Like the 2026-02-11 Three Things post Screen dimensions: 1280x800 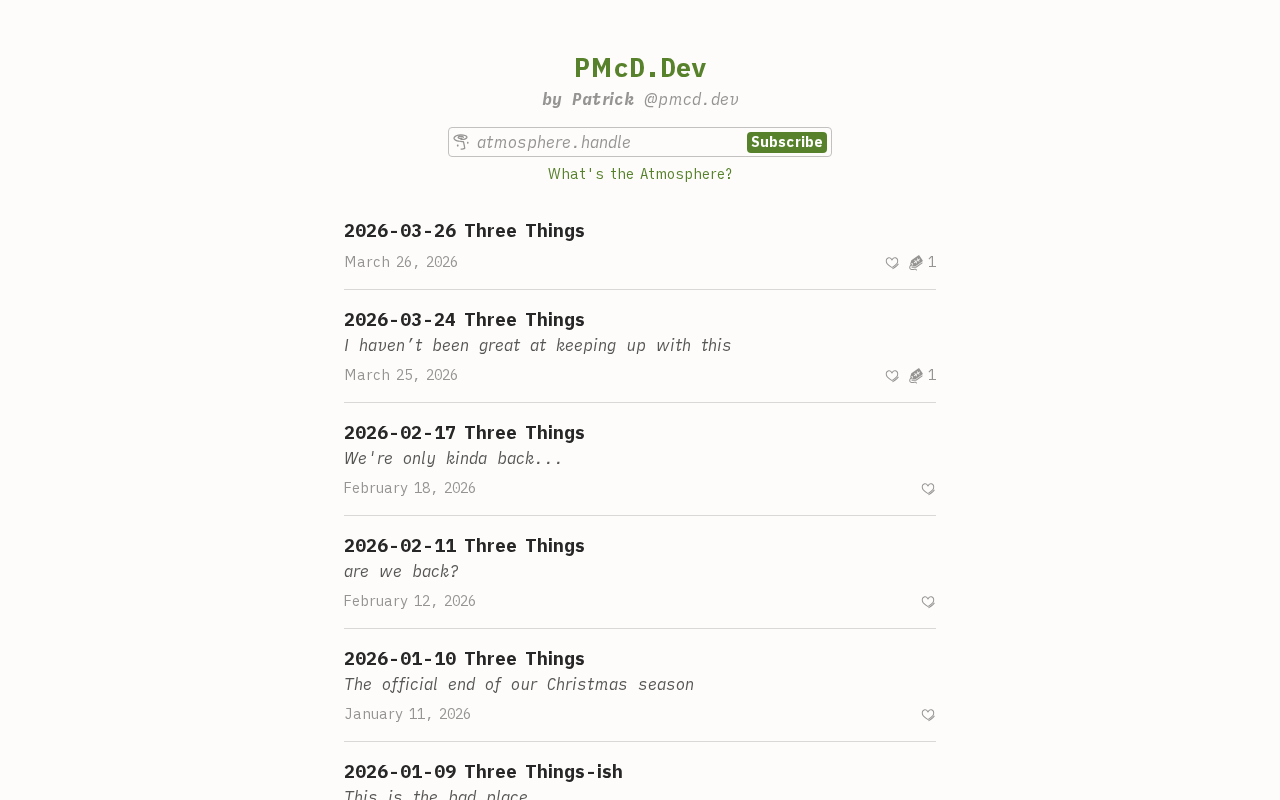click(x=928, y=602)
